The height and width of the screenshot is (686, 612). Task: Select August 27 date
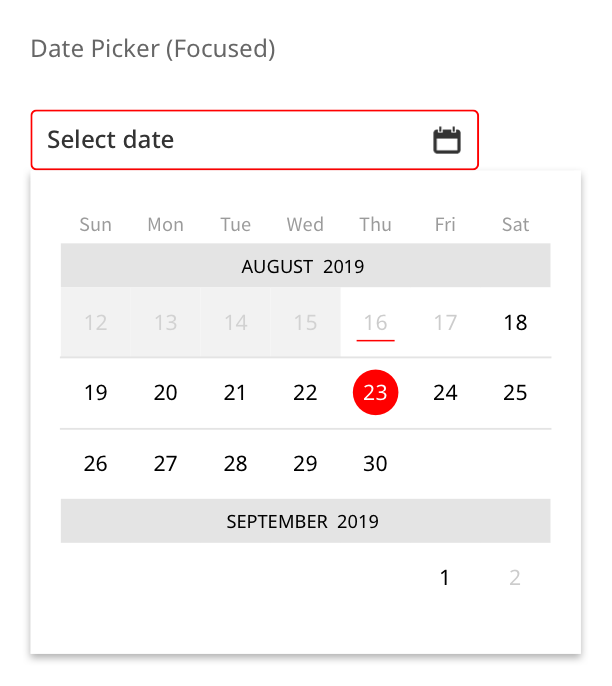(x=166, y=464)
